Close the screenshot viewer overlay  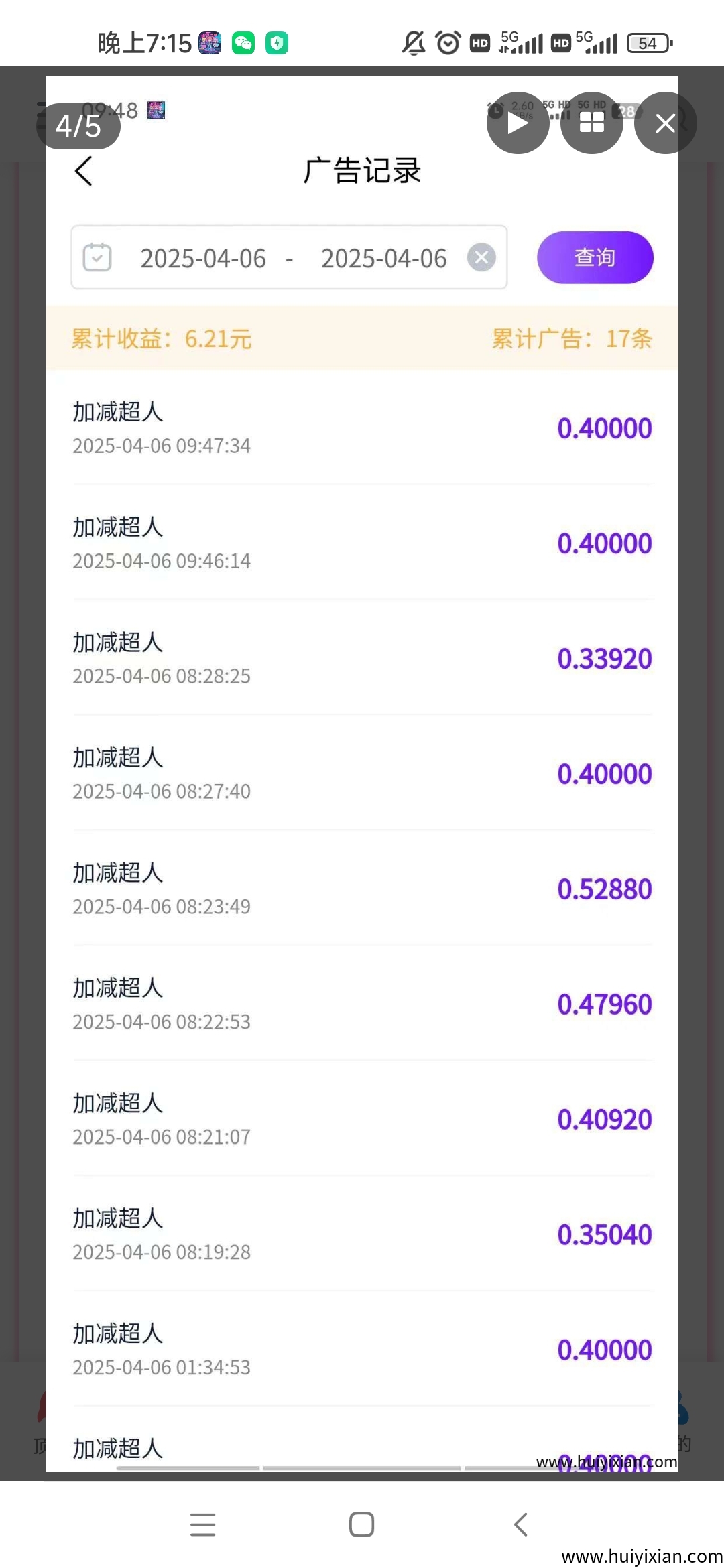click(x=665, y=123)
